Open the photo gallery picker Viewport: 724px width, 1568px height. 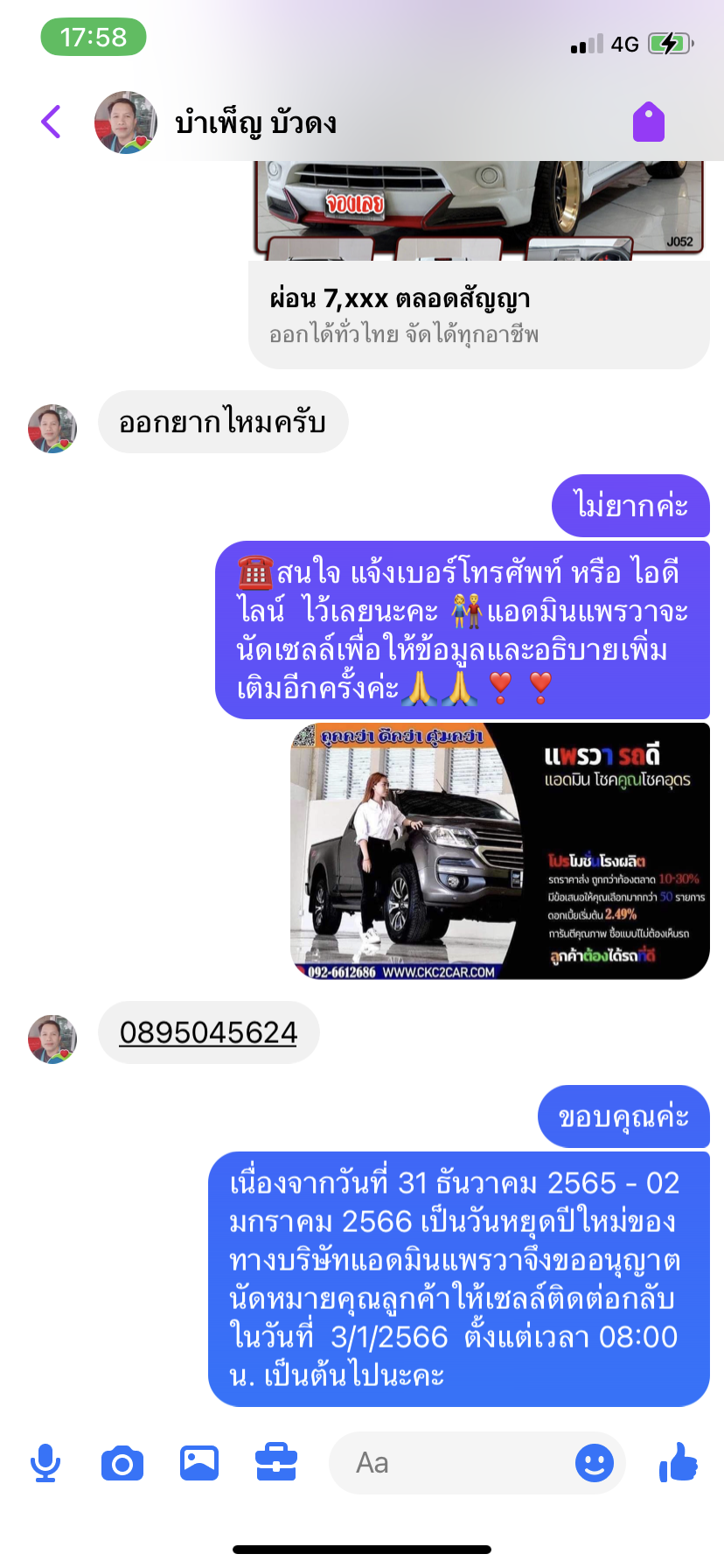click(199, 1463)
